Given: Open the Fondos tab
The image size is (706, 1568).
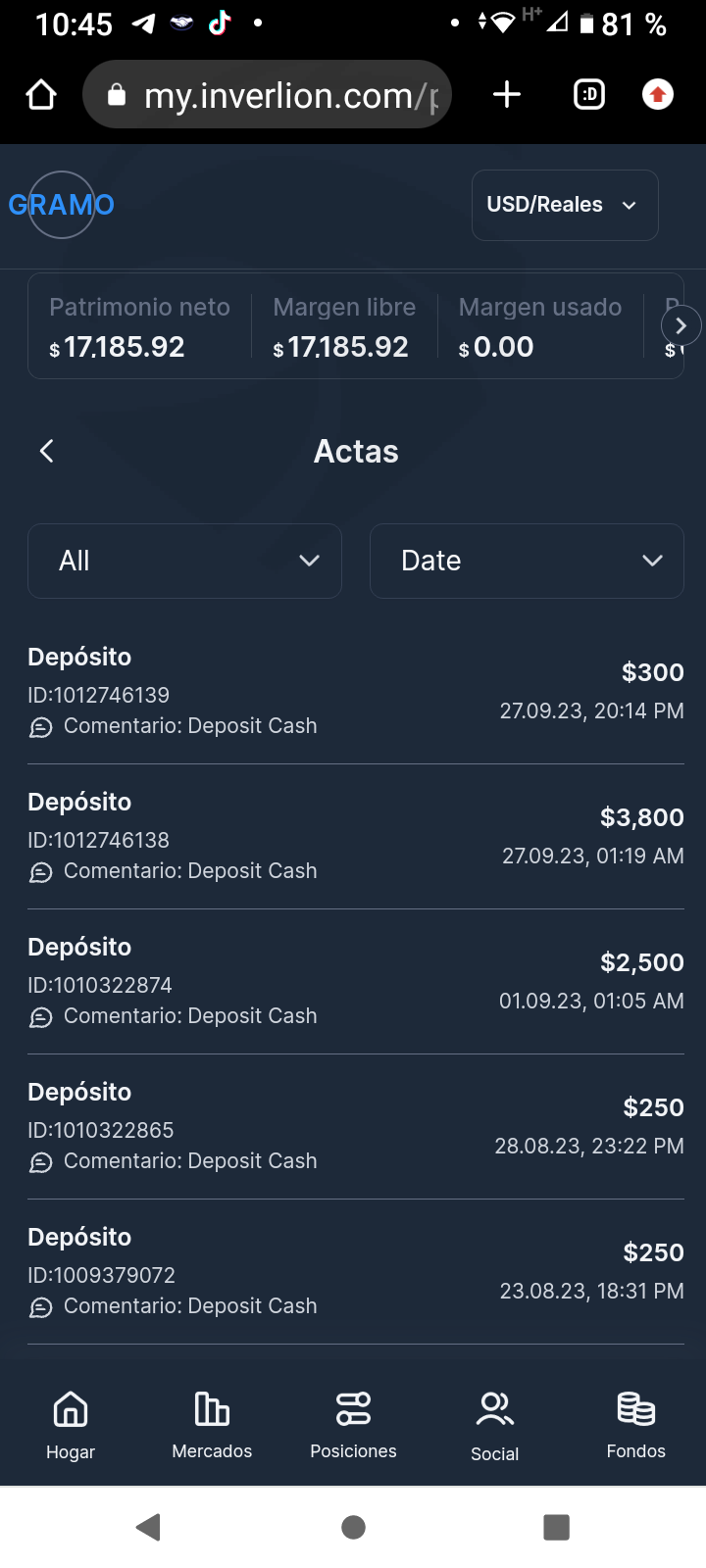Looking at the screenshot, I should (x=636, y=1426).
